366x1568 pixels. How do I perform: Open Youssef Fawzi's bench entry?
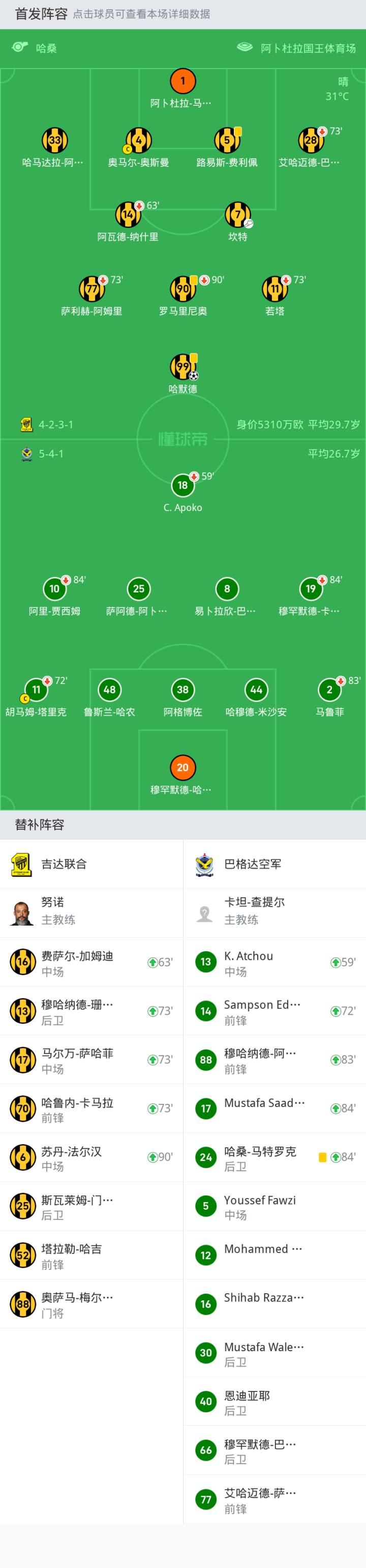[274, 1207]
